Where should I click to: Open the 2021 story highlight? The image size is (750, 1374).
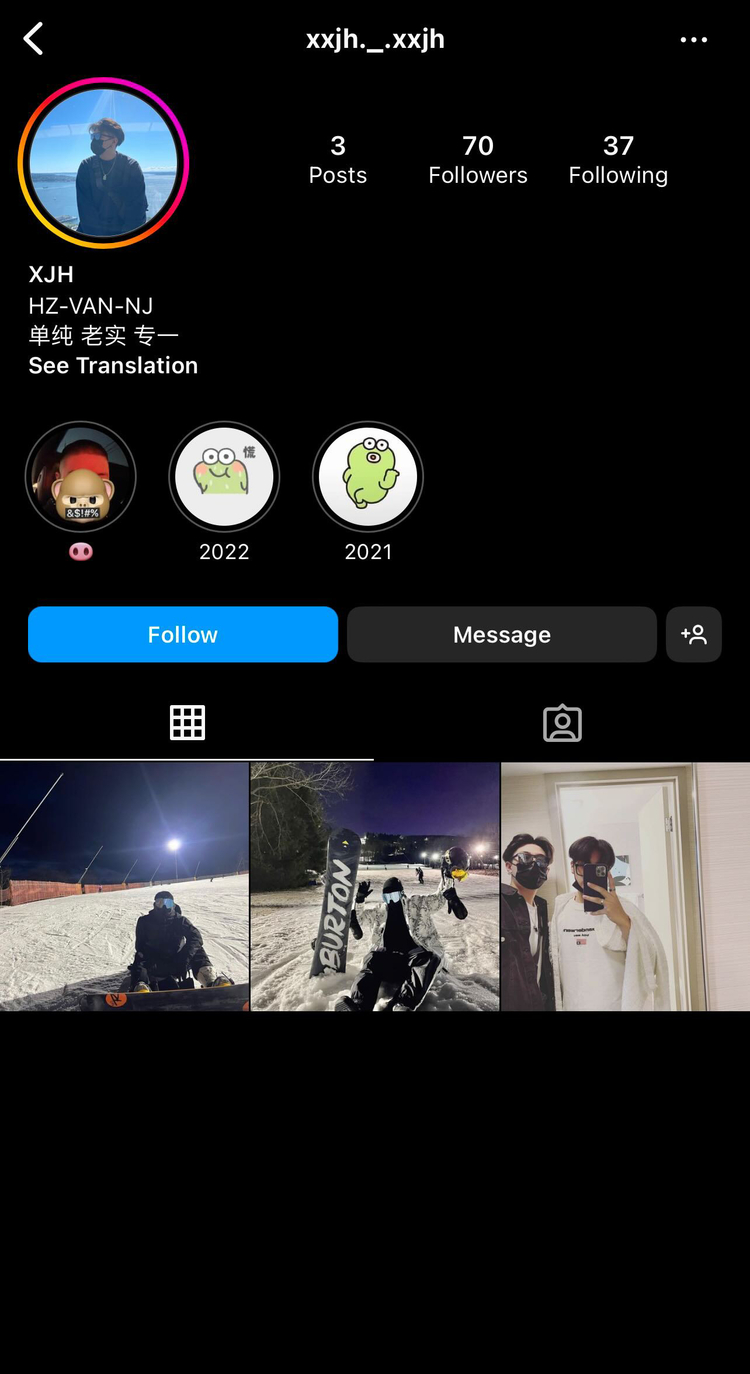368,478
